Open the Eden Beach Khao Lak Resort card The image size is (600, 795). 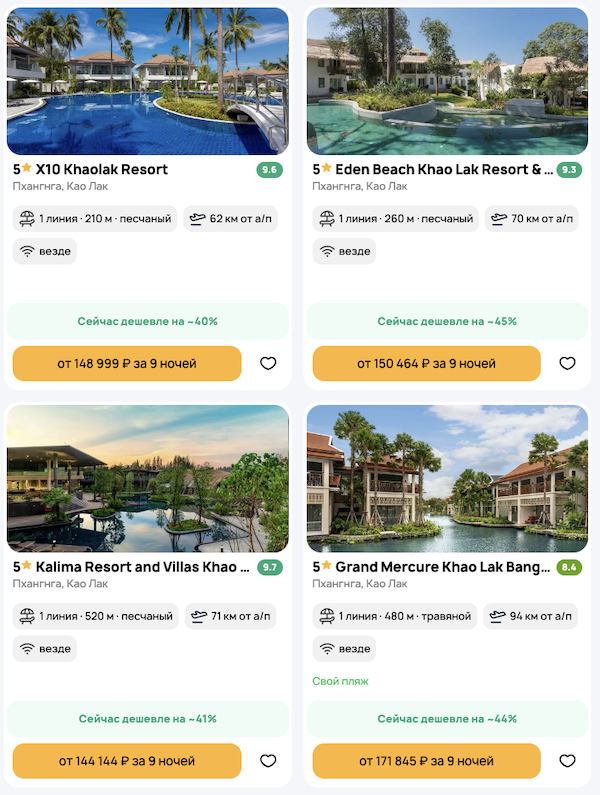(x=432, y=169)
